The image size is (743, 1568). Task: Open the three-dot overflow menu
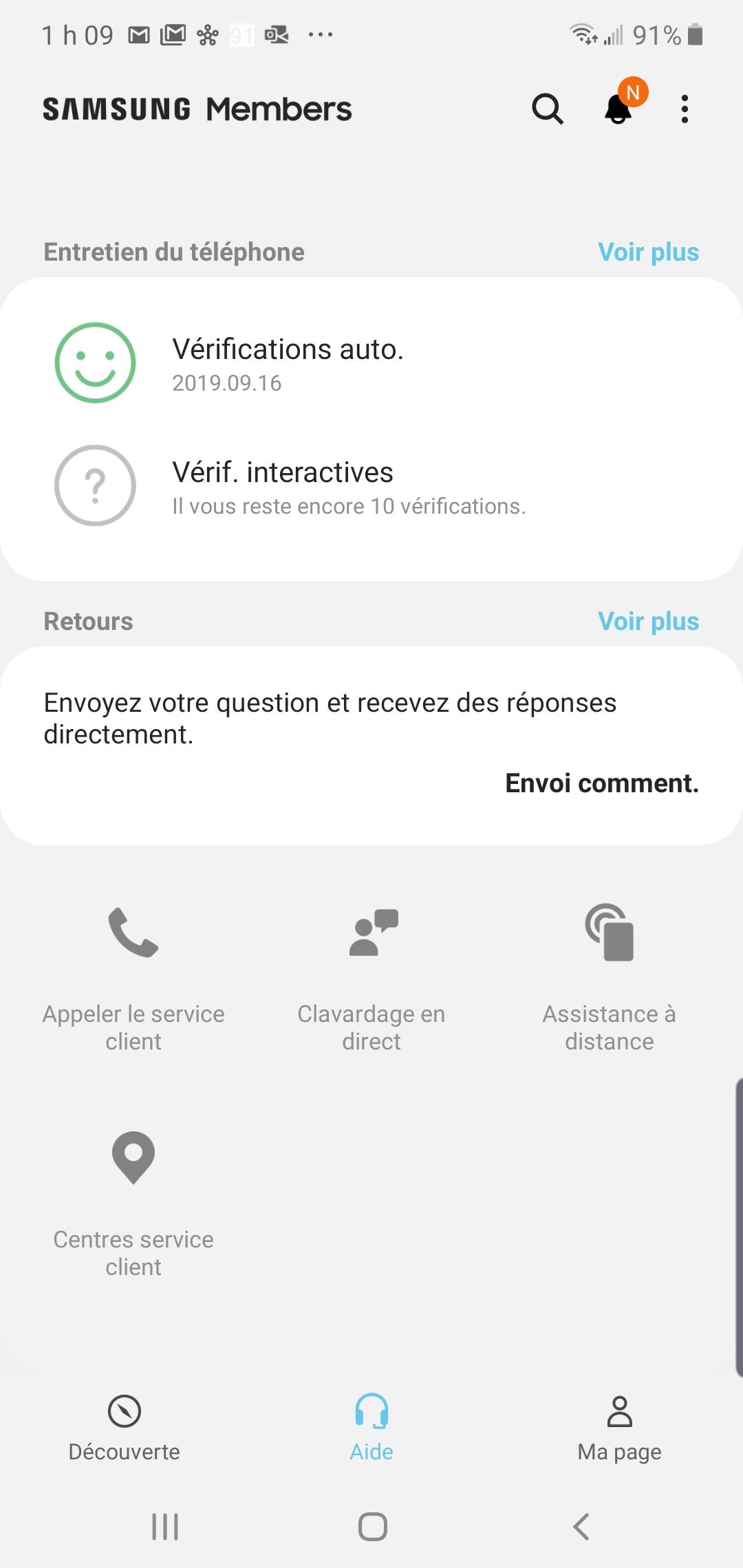tap(685, 109)
